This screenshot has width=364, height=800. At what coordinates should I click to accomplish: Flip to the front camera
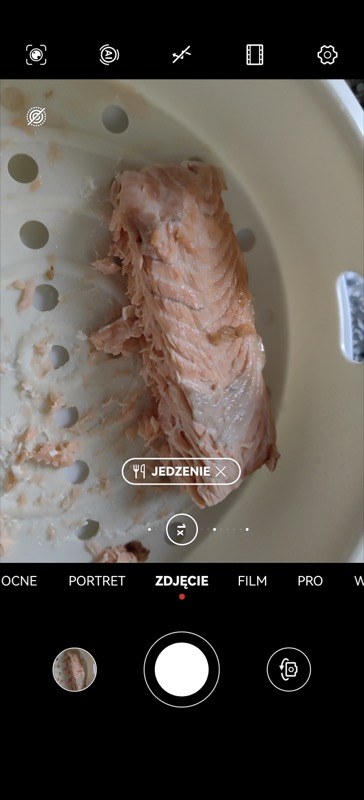pos(289,669)
